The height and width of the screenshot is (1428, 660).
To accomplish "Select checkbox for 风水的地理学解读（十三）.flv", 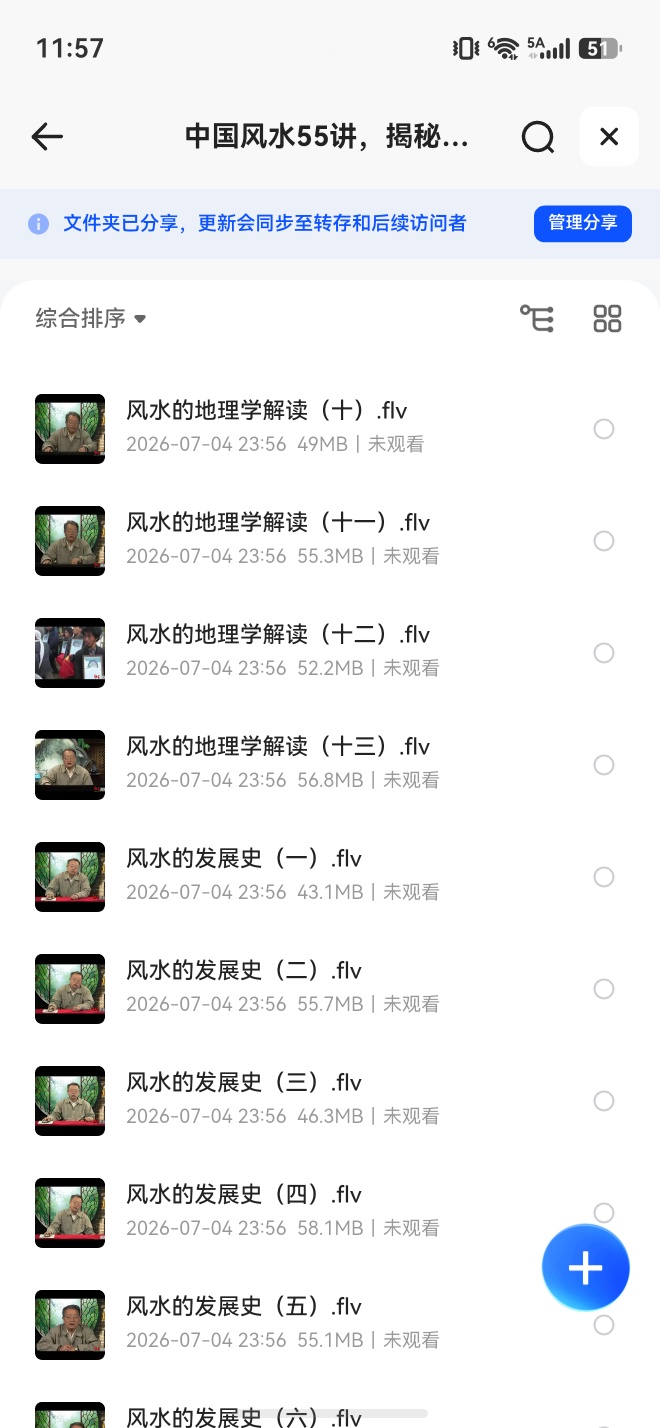I will coord(604,765).
